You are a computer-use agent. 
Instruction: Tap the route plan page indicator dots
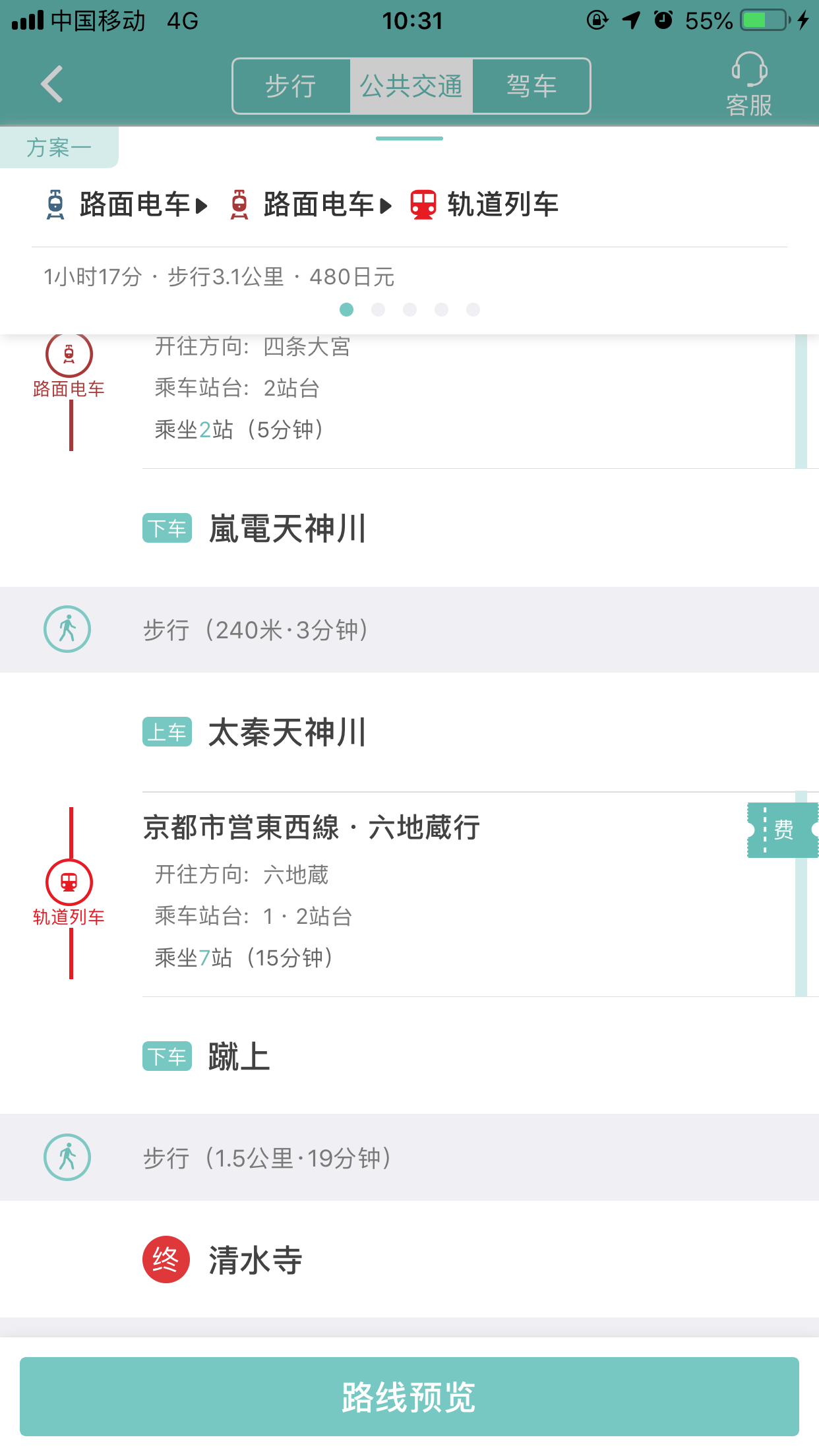(409, 309)
